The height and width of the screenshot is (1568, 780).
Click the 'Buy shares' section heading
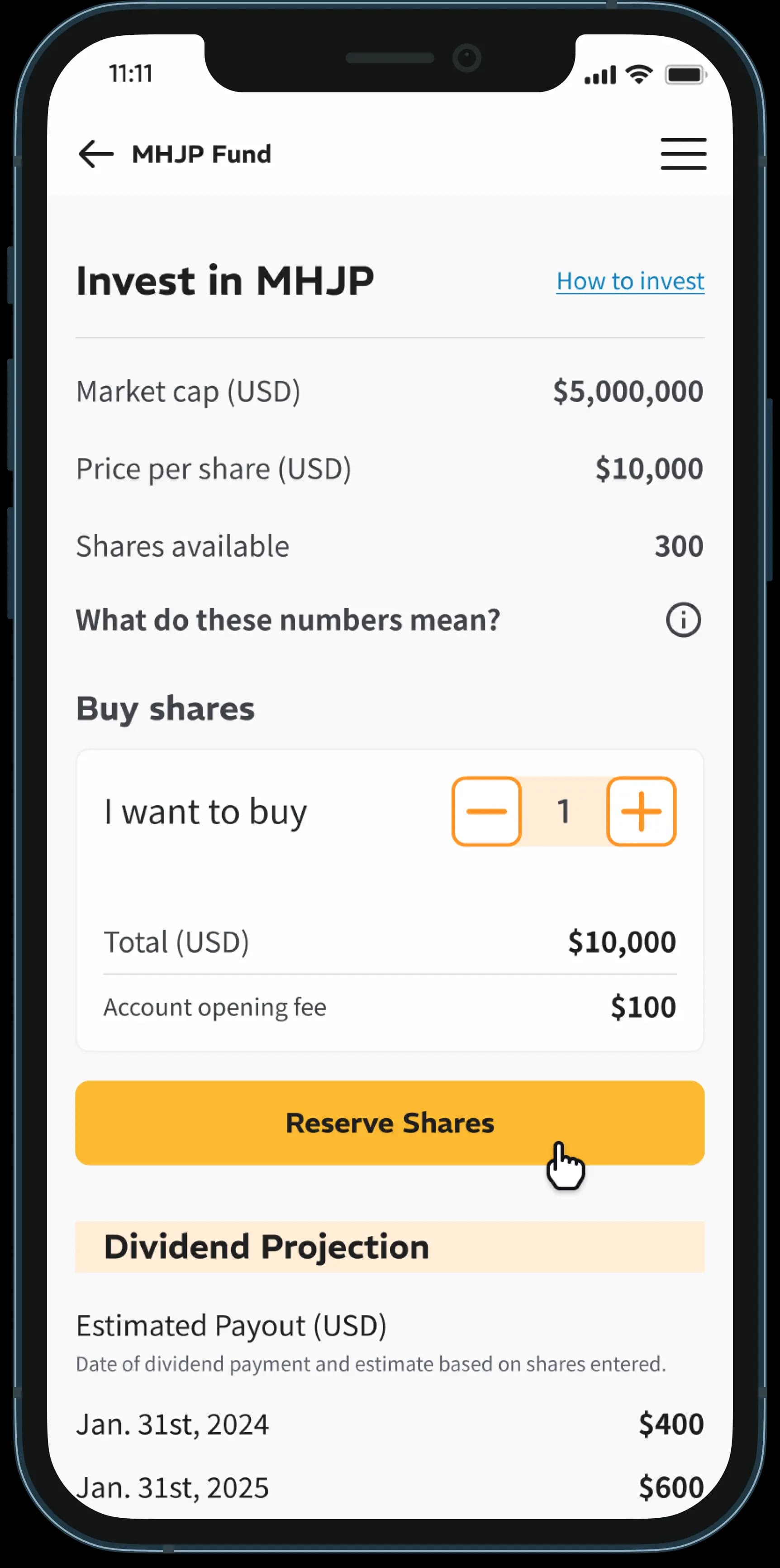(164, 708)
